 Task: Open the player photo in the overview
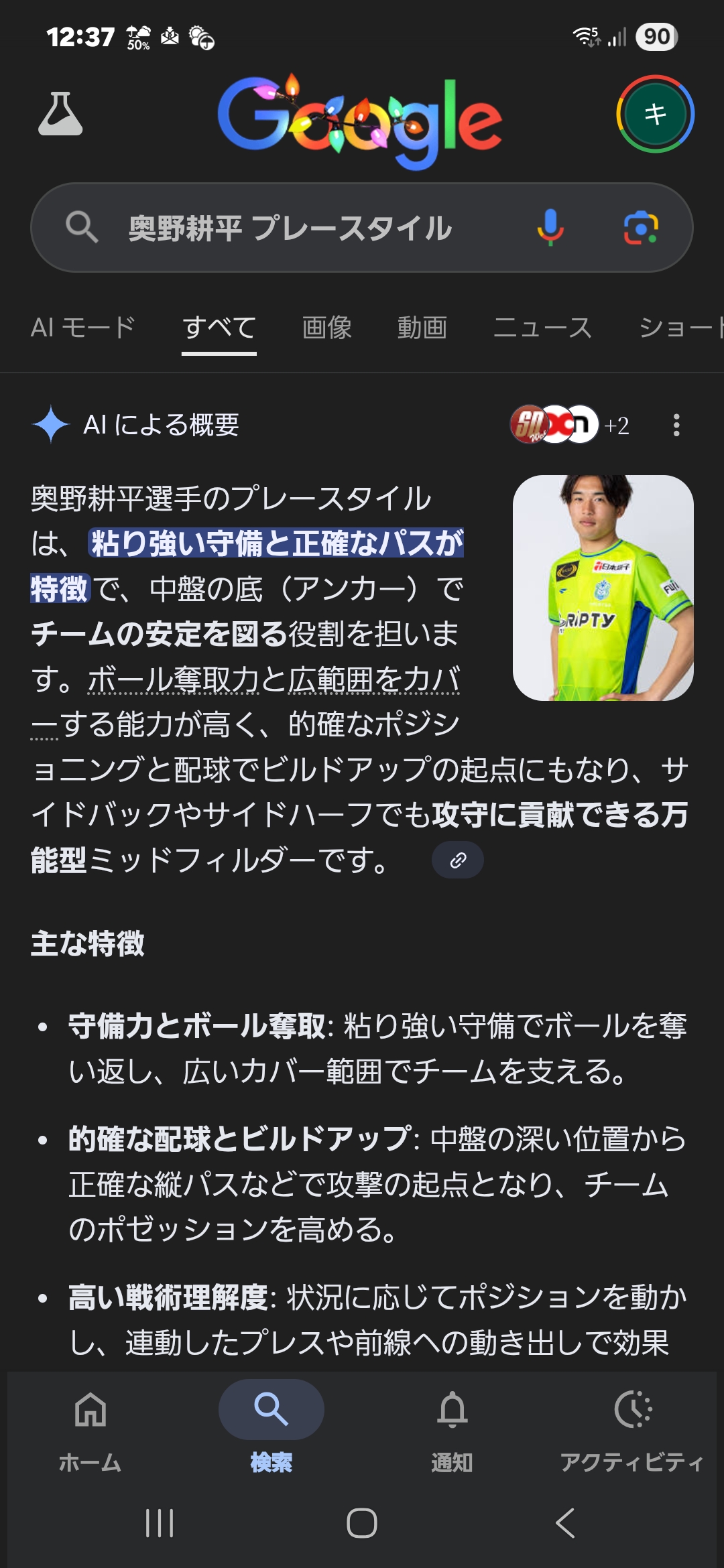[x=603, y=588]
